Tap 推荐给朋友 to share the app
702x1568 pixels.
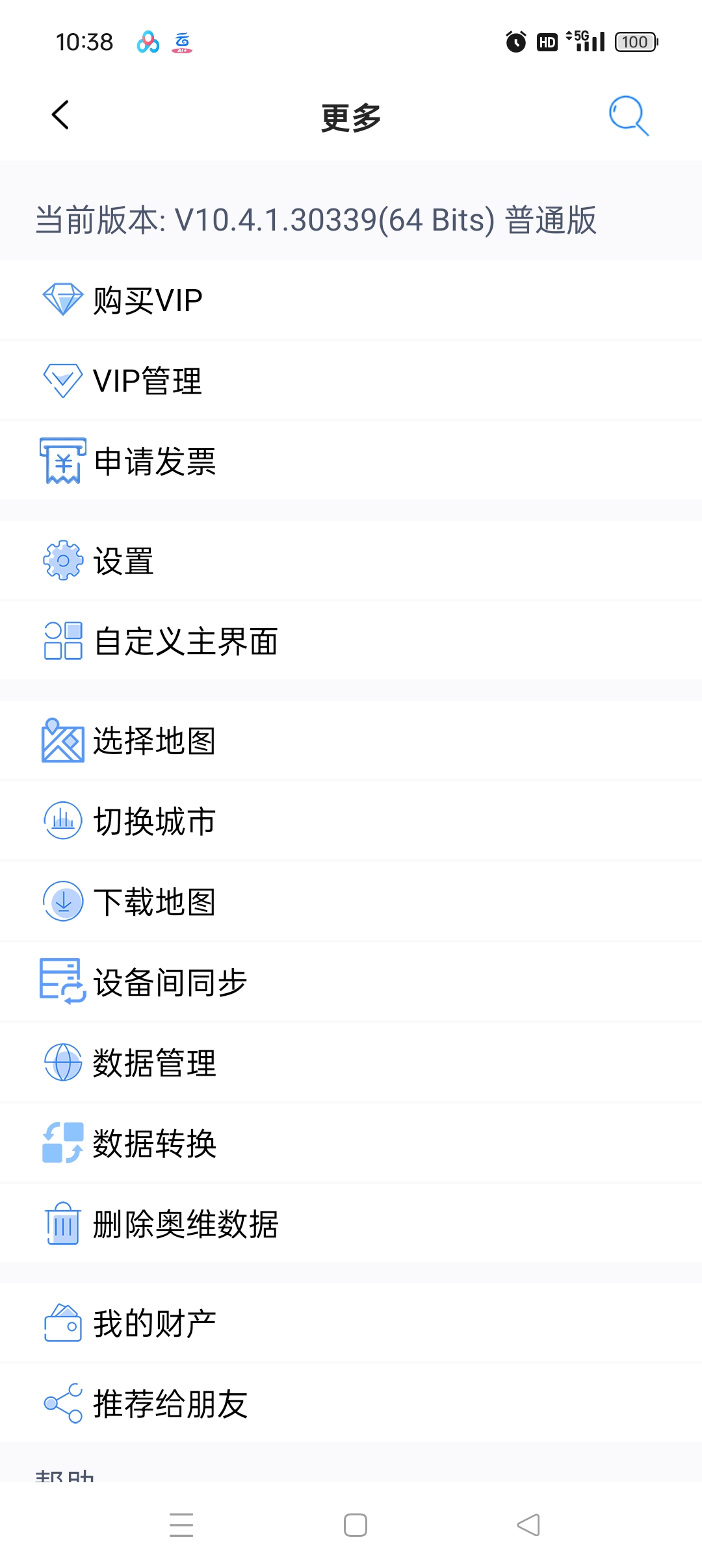click(170, 1404)
